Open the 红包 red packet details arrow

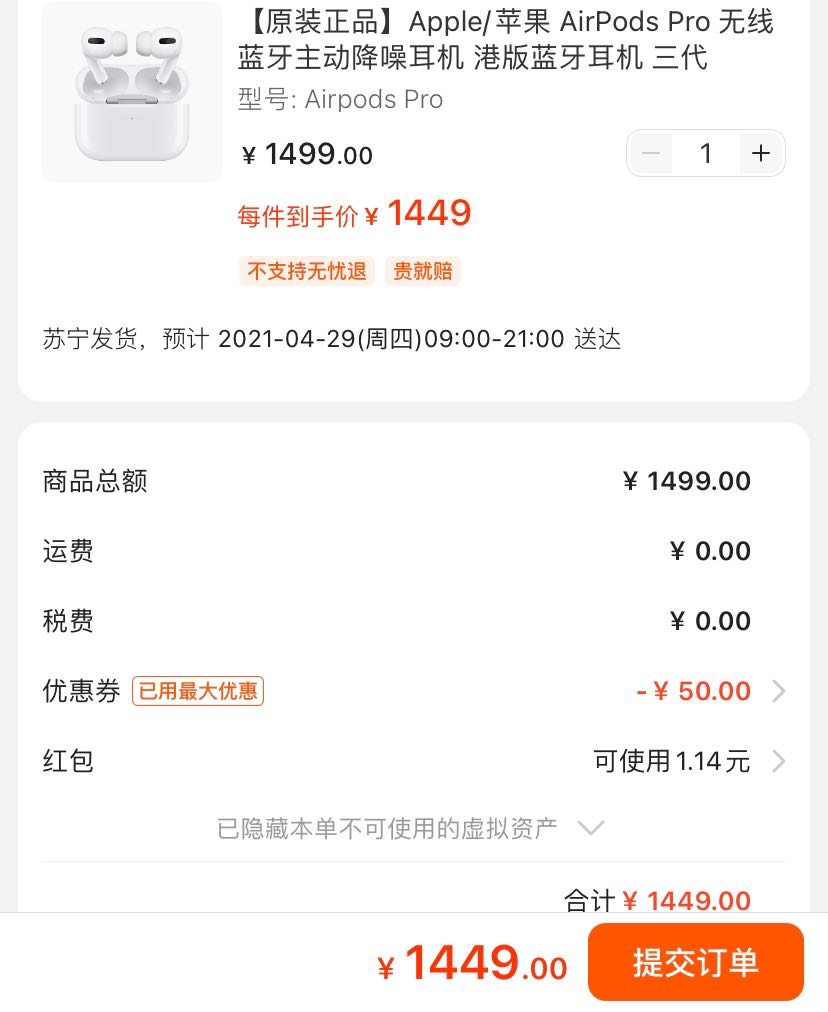point(779,761)
